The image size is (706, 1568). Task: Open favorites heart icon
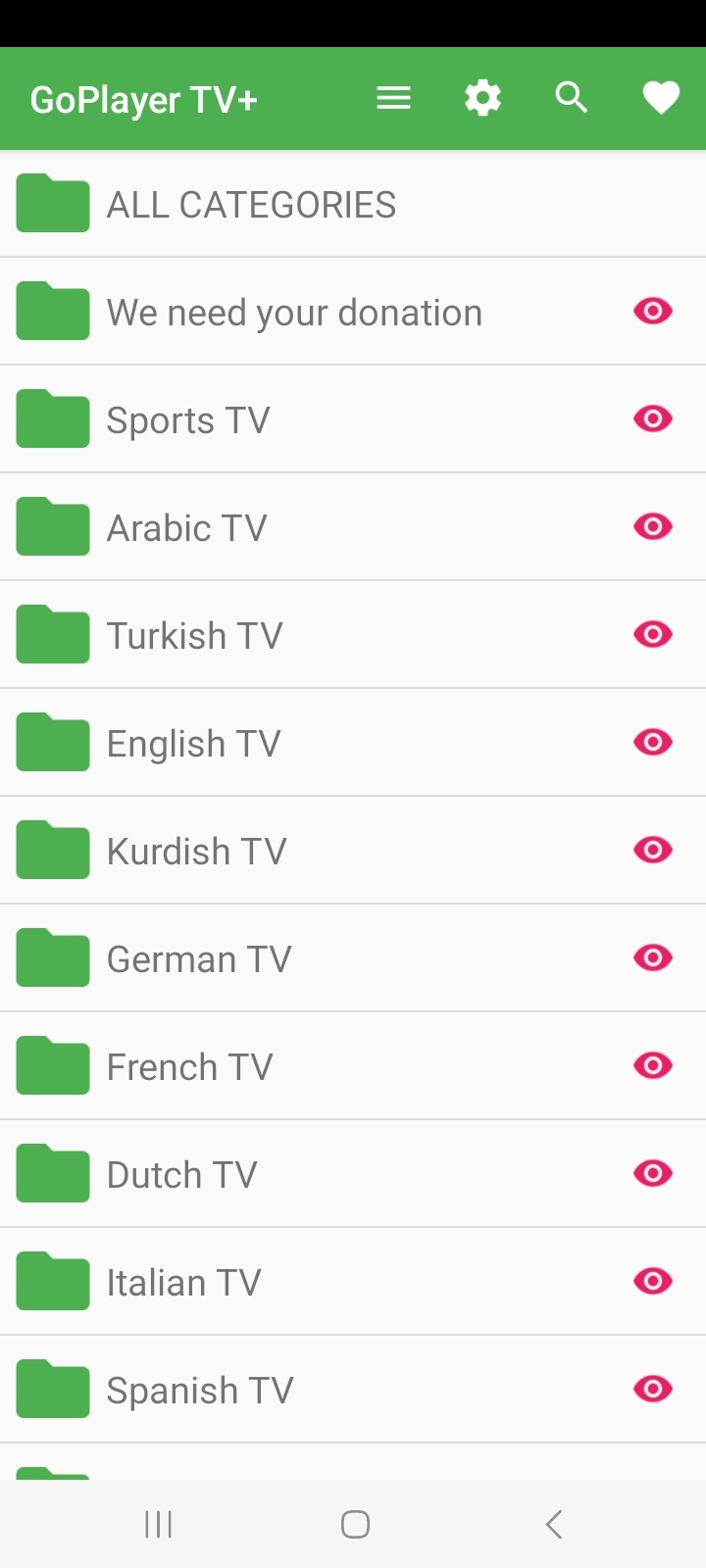661,98
